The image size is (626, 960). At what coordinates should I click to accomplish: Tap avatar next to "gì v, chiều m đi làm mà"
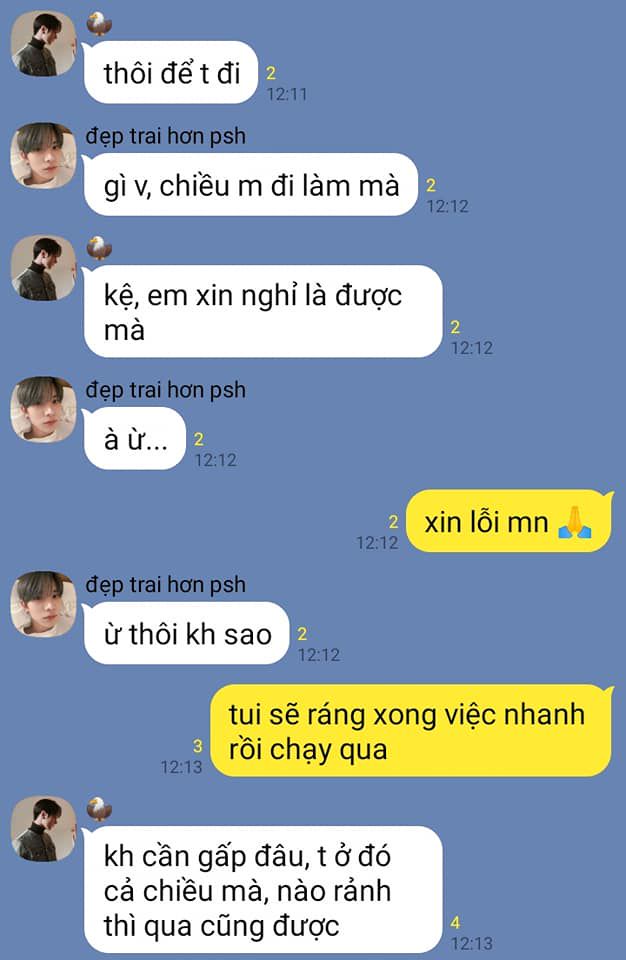(x=43, y=156)
